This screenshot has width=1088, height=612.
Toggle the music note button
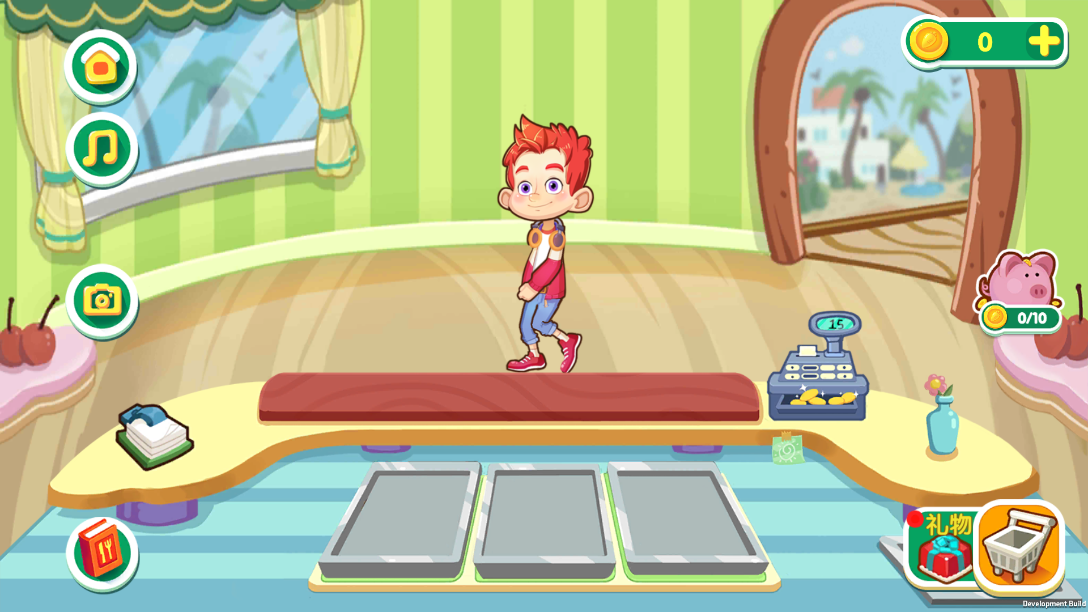tap(100, 149)
